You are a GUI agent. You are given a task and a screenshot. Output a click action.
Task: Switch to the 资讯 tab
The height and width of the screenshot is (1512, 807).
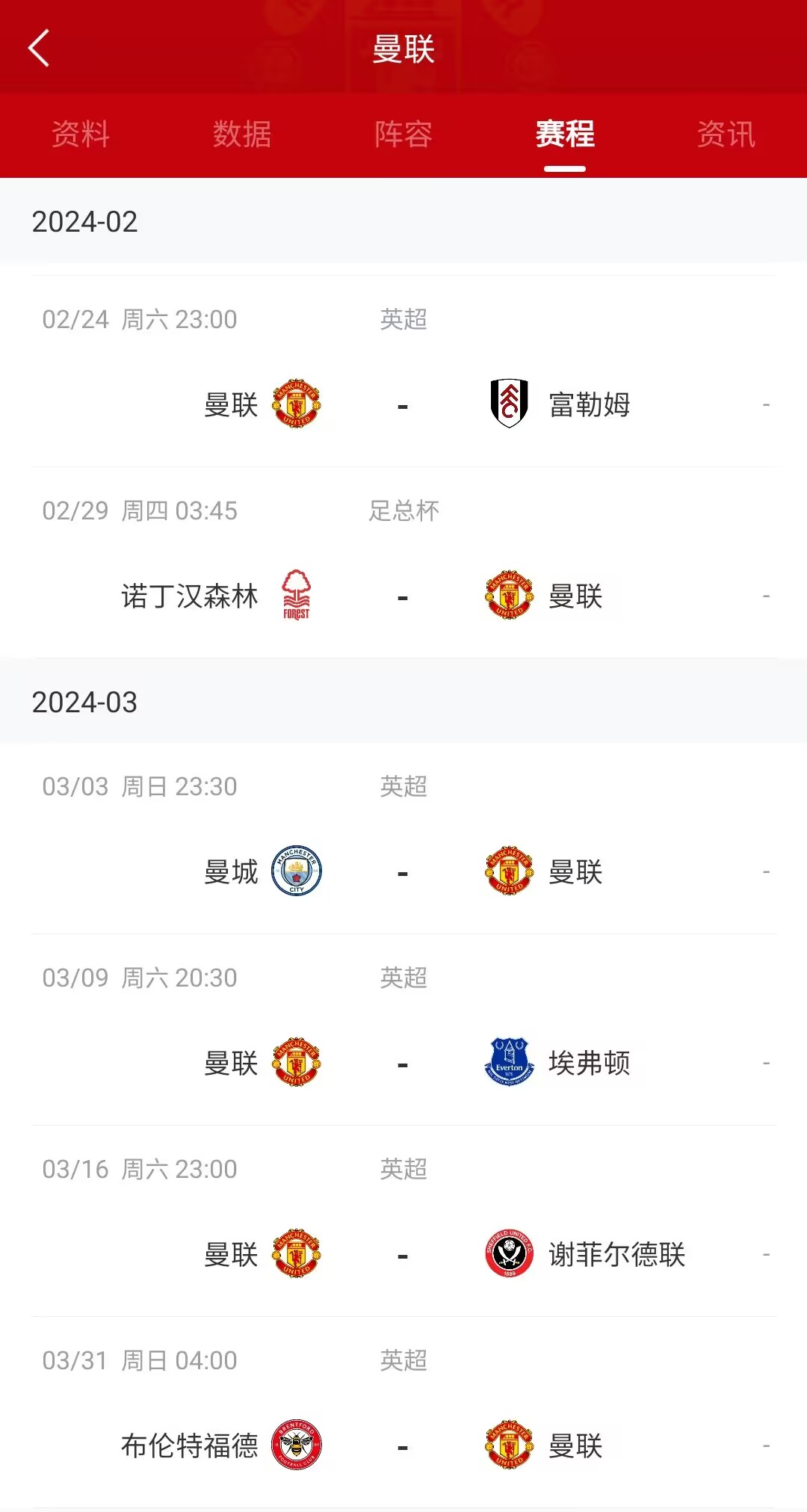tap(726, 135)
